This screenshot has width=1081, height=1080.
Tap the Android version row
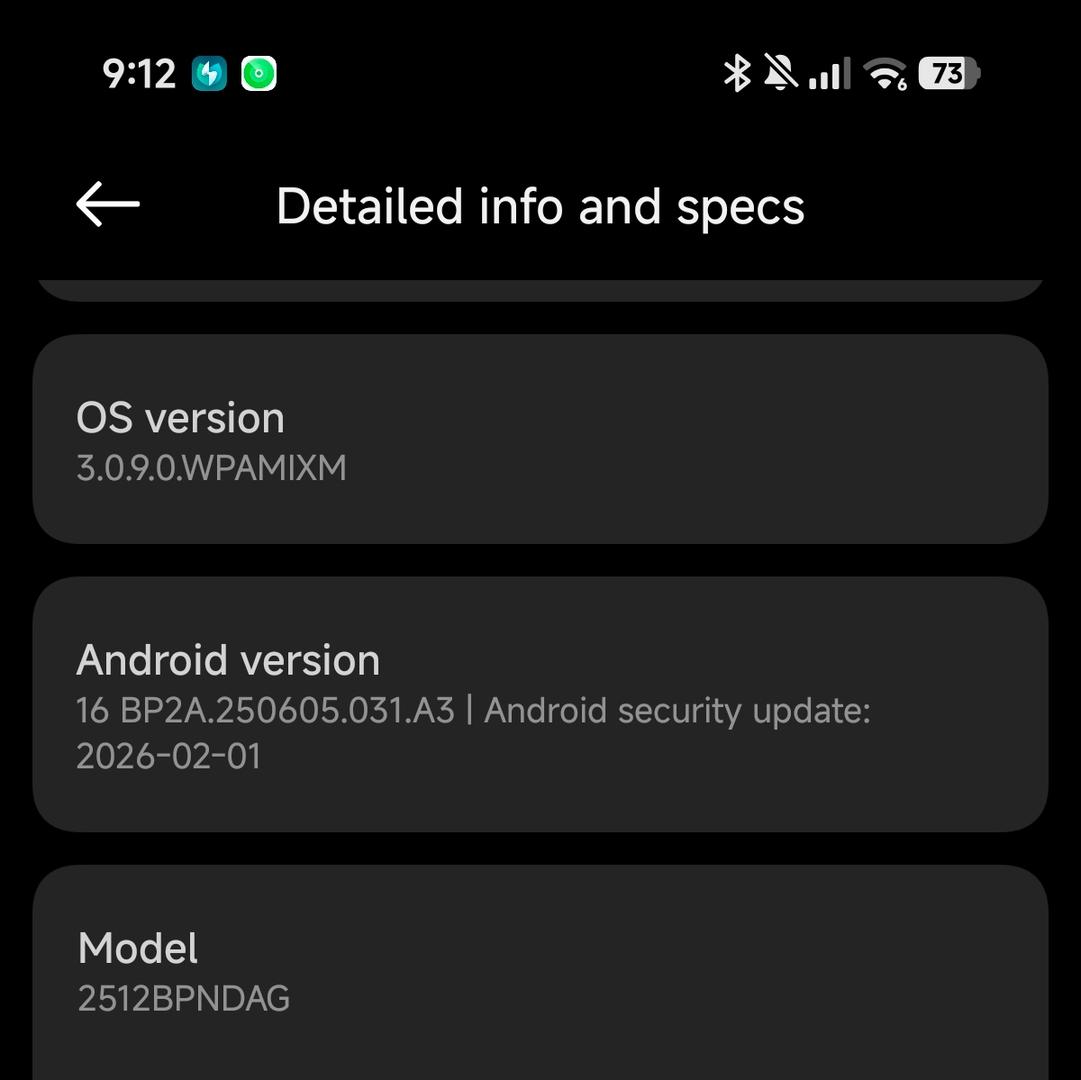click(540, 705)
